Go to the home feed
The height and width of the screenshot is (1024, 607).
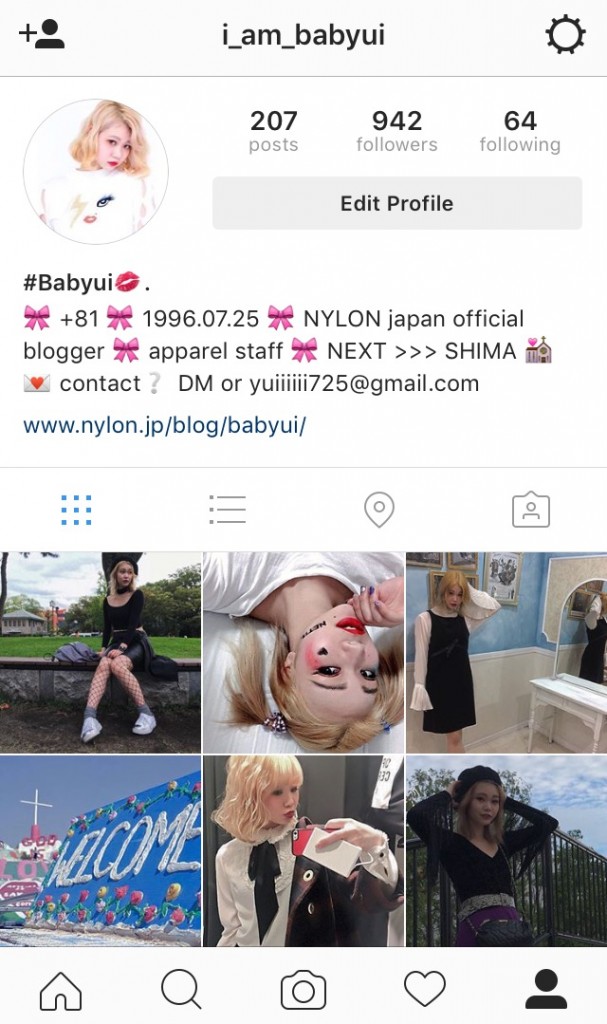(x=61, y=990)
